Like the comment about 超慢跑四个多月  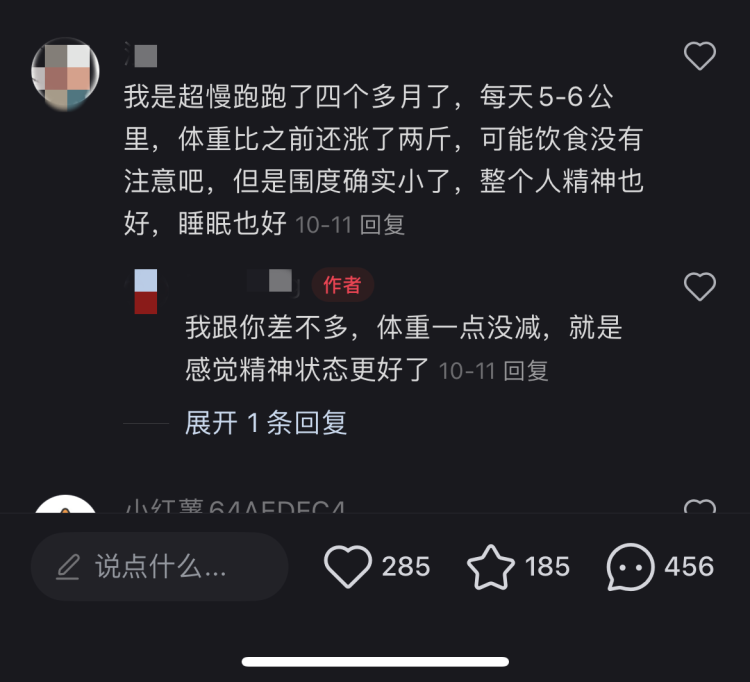pos(699,56)
